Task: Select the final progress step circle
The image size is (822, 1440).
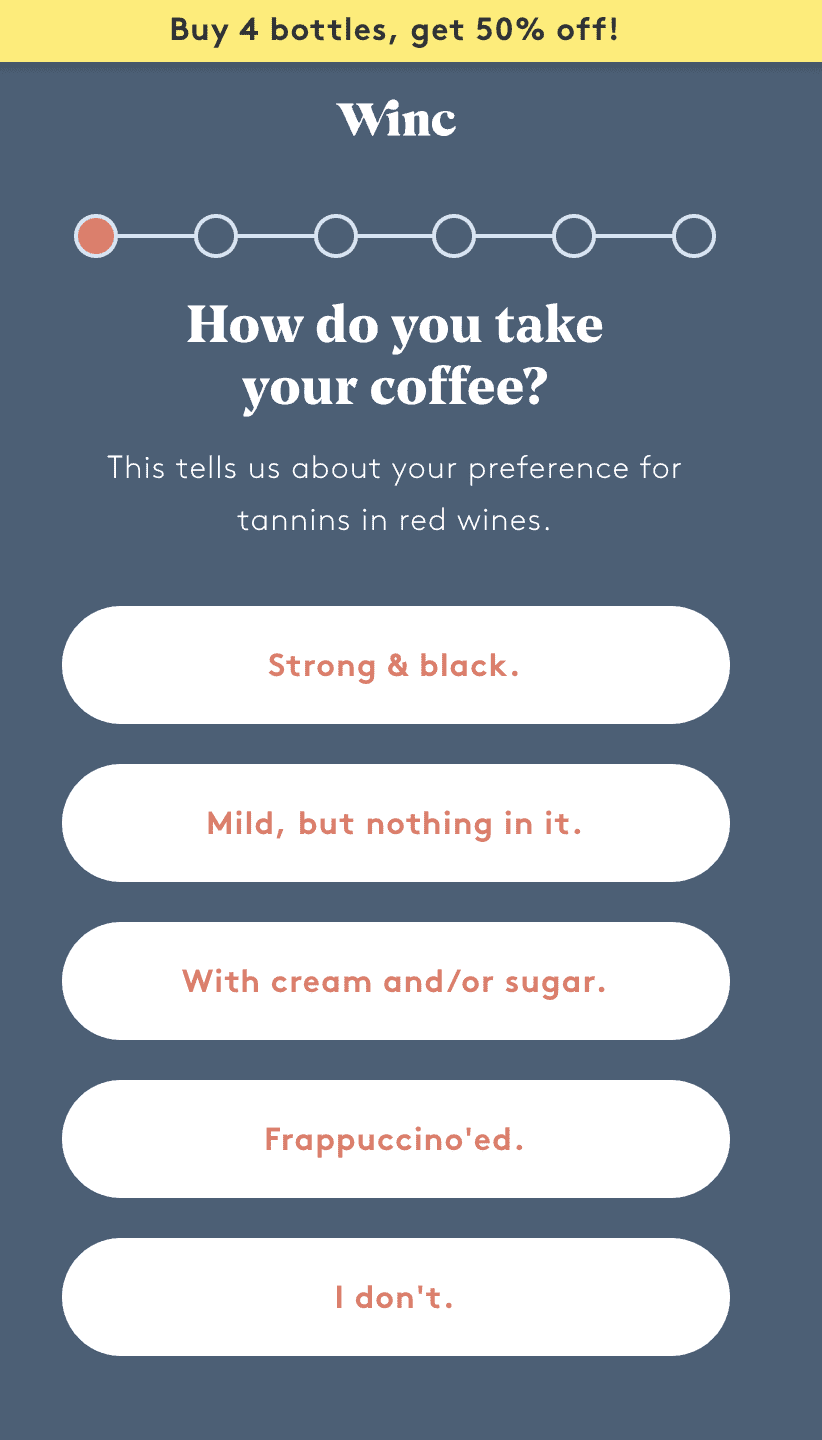Action: click(694, 236)
